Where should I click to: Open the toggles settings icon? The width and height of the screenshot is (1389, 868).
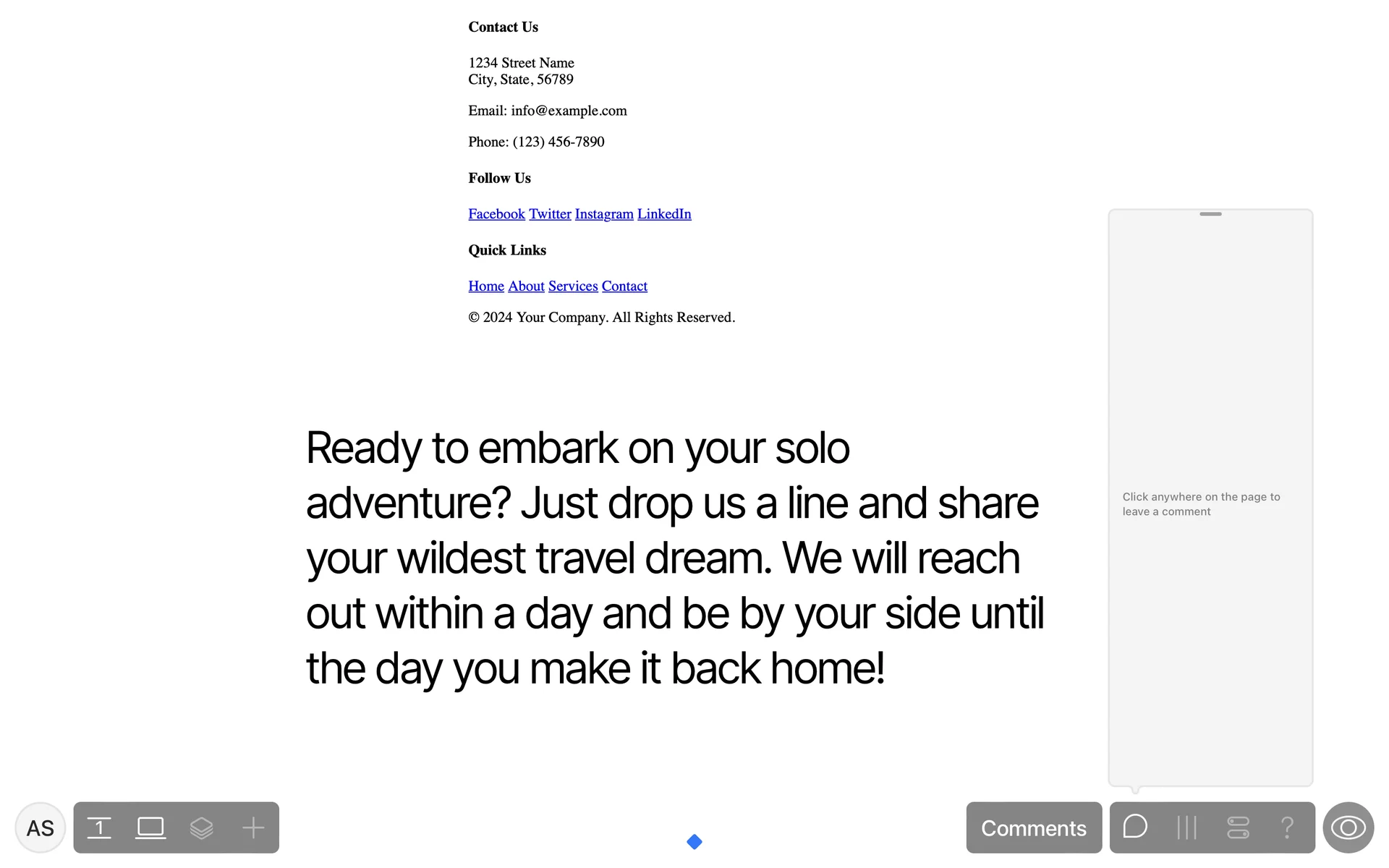tap(1238, 827)
